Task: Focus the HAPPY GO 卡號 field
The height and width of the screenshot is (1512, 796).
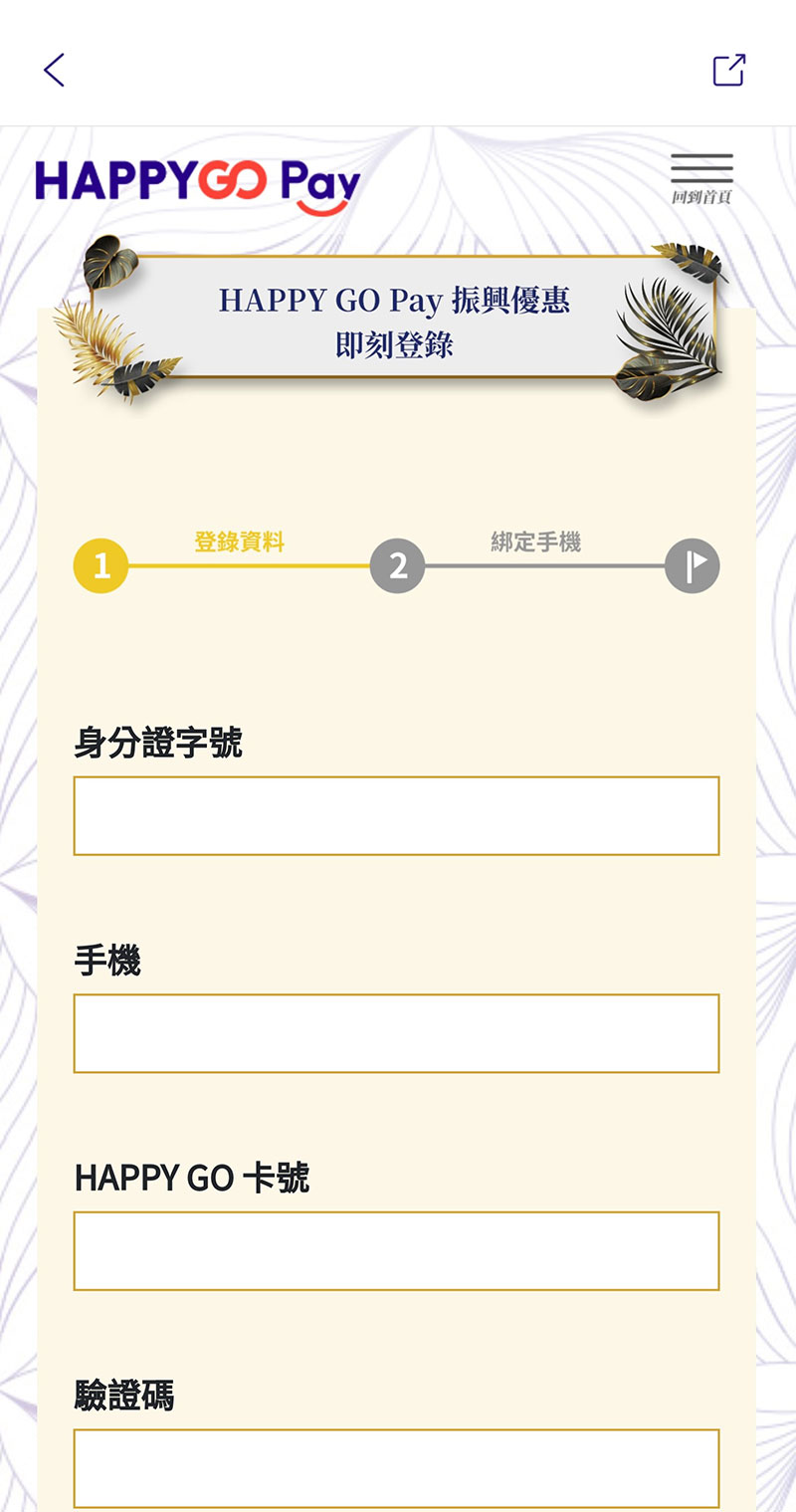Action: pyautogui.click(x=396, y=1251)
